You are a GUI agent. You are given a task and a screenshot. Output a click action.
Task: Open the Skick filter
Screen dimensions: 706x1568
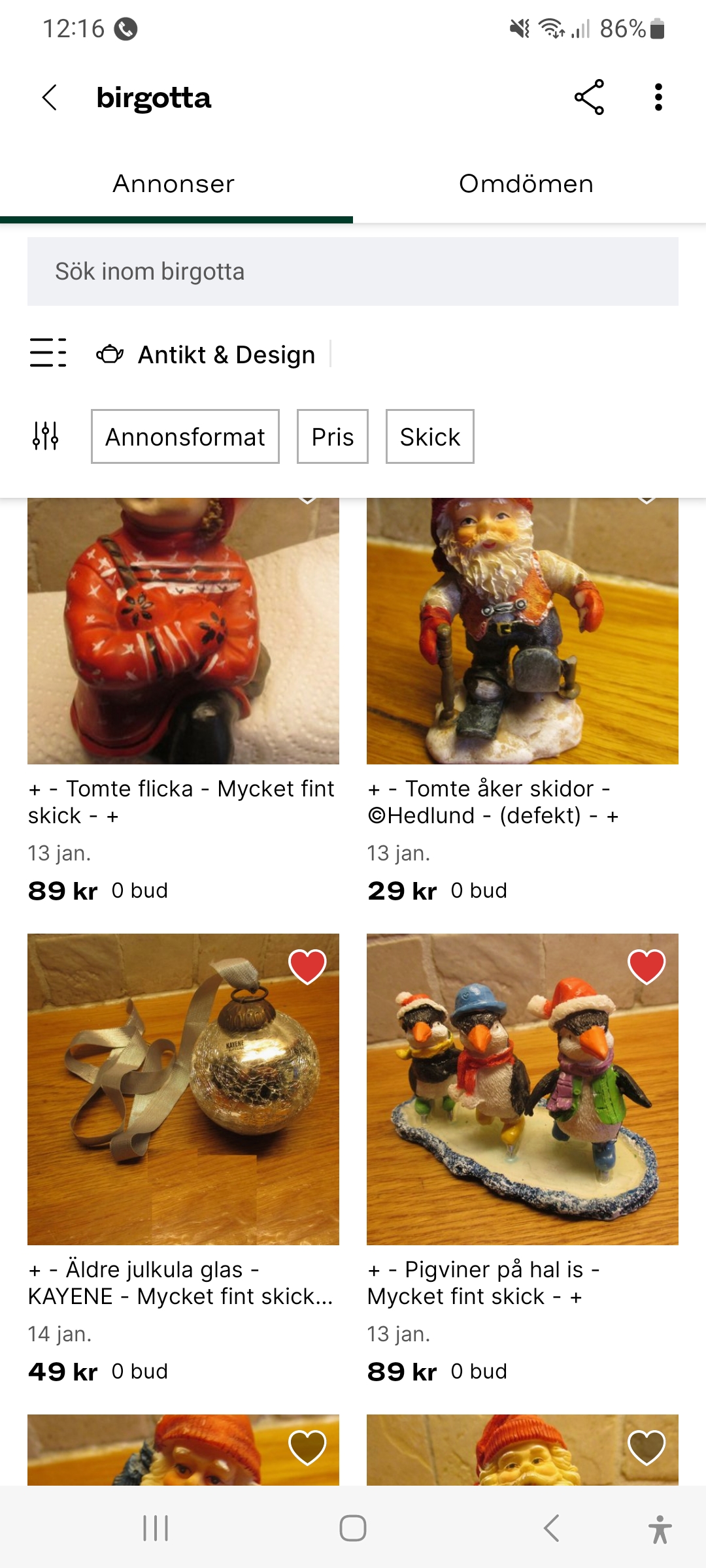coord(429,436)
